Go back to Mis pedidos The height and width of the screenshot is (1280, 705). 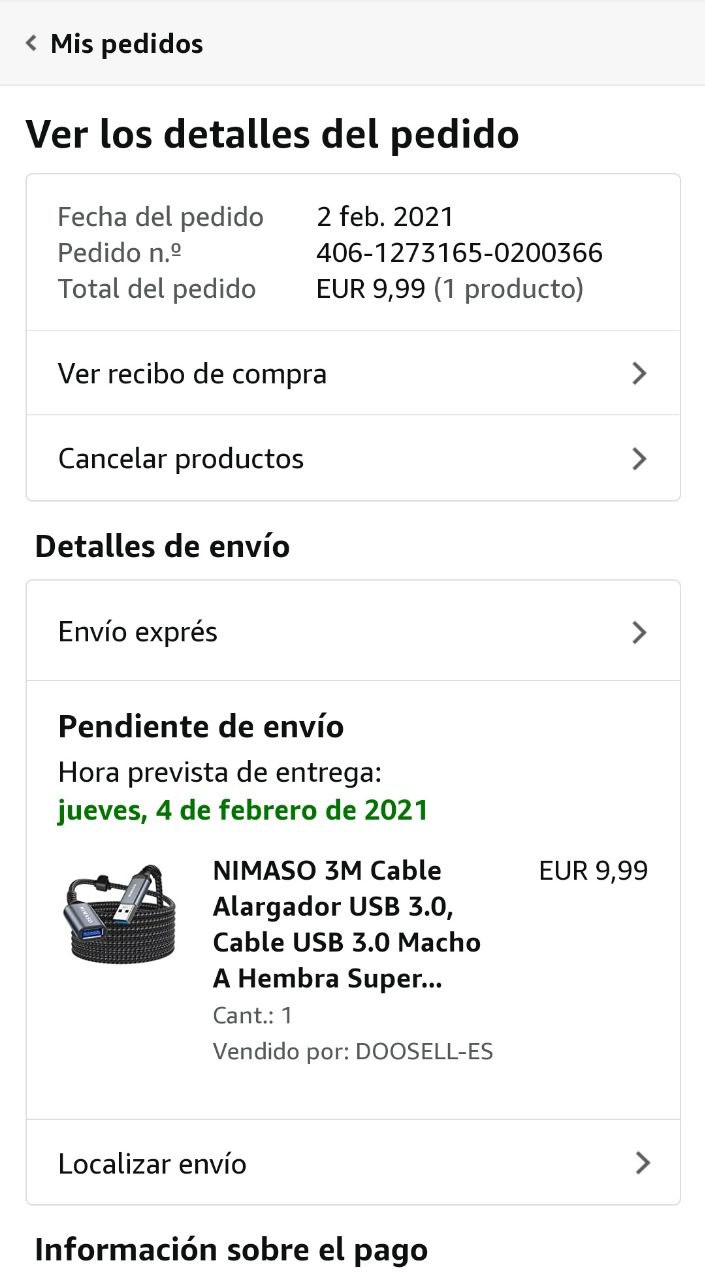(x=114, y=44)
